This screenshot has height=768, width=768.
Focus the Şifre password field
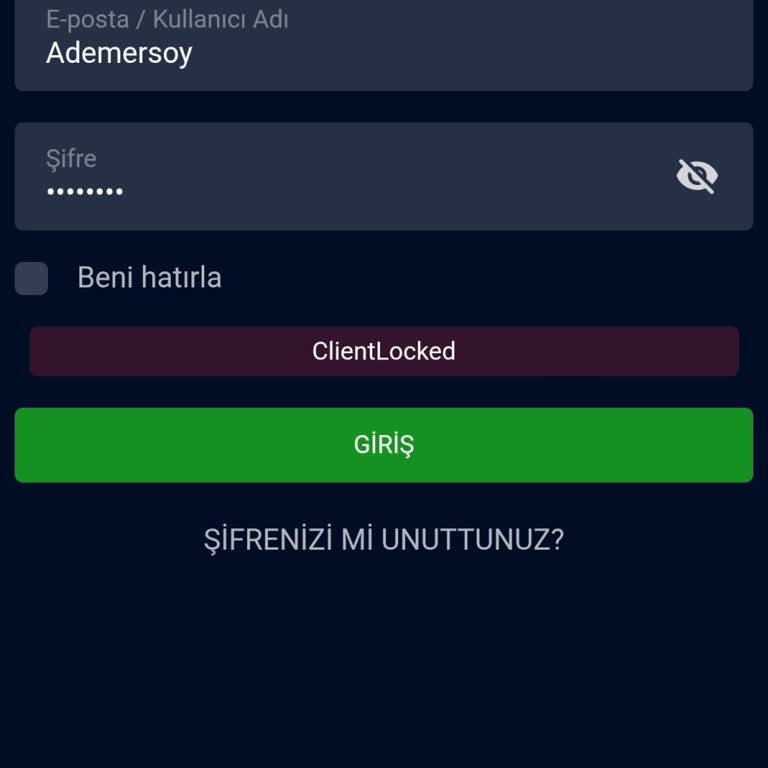click(340, 177)
